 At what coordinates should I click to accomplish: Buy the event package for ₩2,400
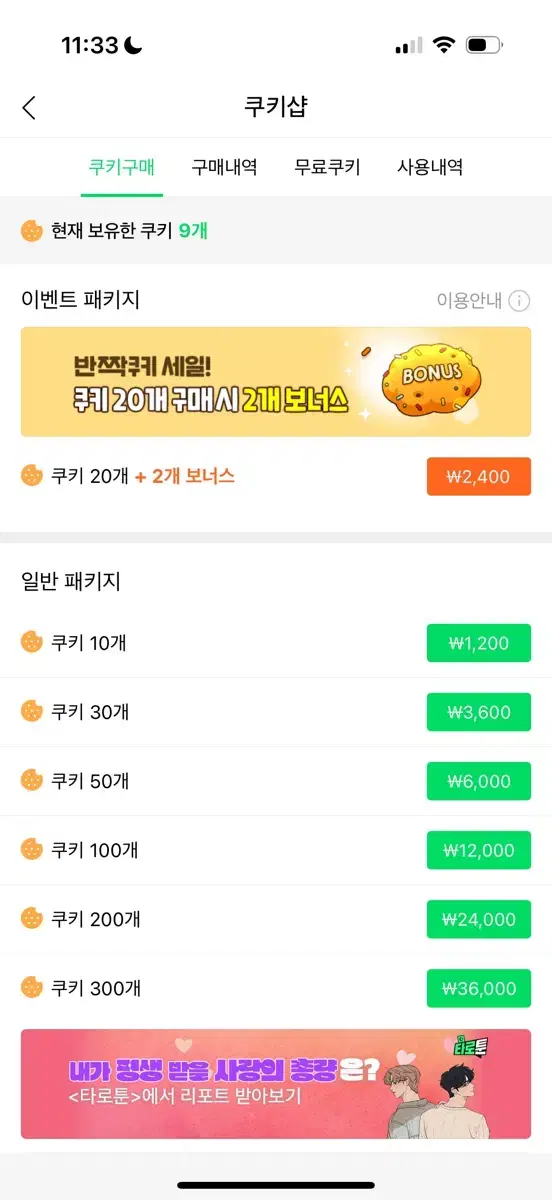click(x=479, y=477)
